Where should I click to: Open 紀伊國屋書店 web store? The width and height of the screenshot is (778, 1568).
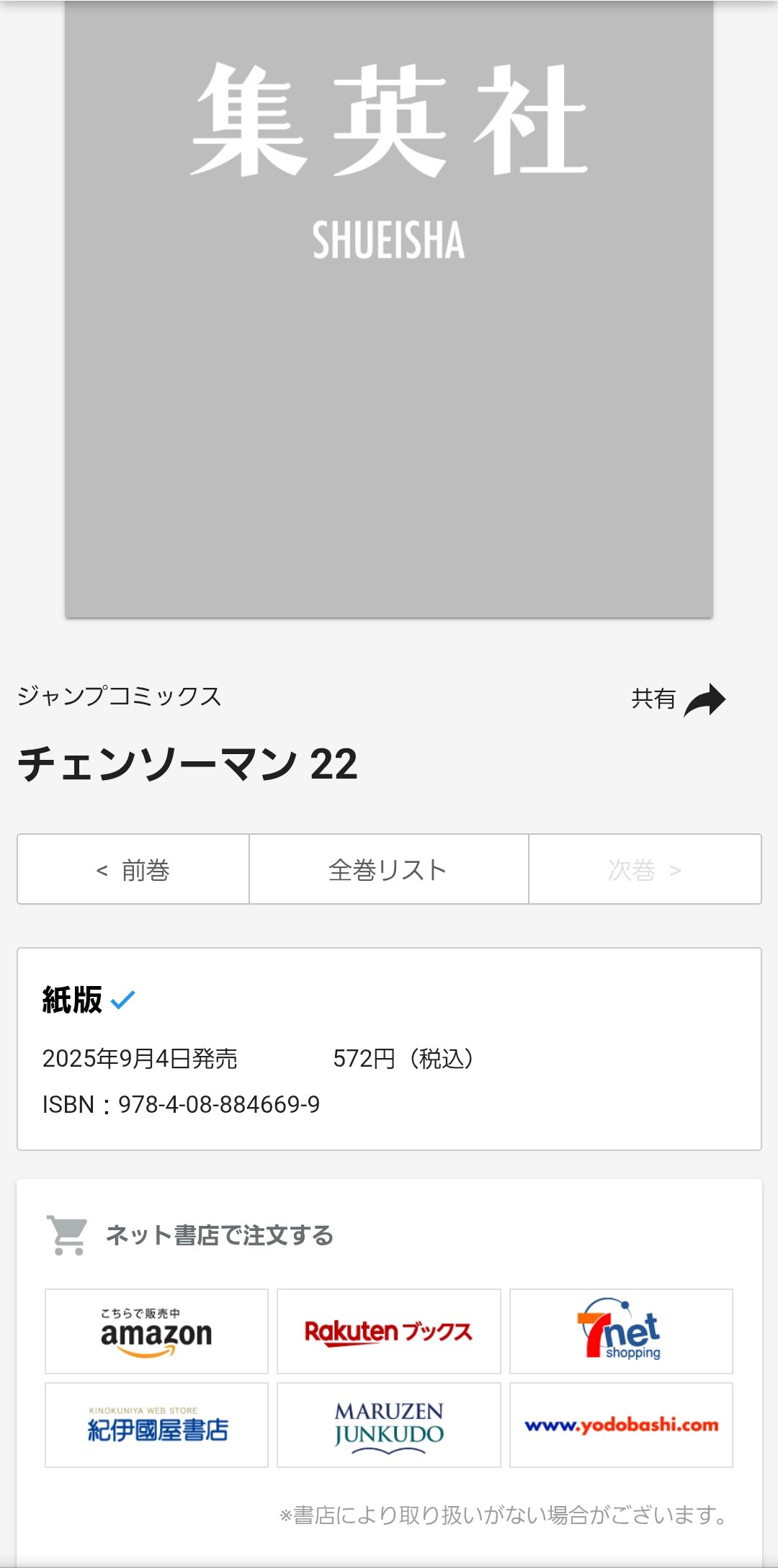point(156,1425)
